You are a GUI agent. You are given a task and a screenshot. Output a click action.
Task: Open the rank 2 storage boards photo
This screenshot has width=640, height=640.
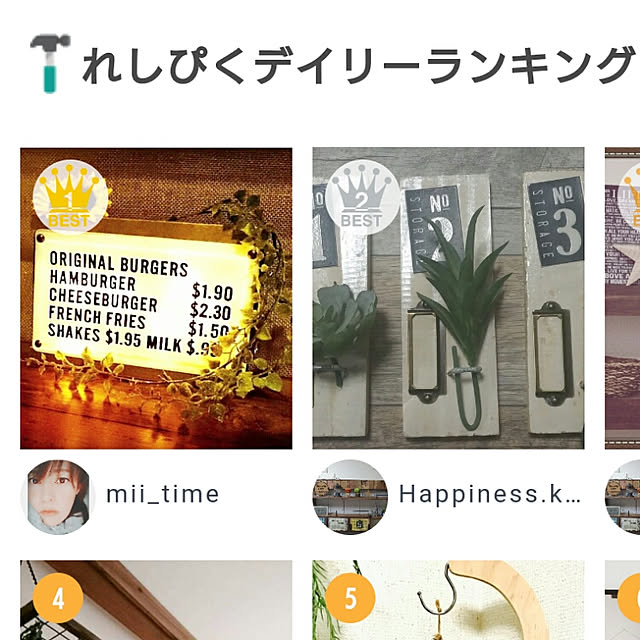pos(448,298)
